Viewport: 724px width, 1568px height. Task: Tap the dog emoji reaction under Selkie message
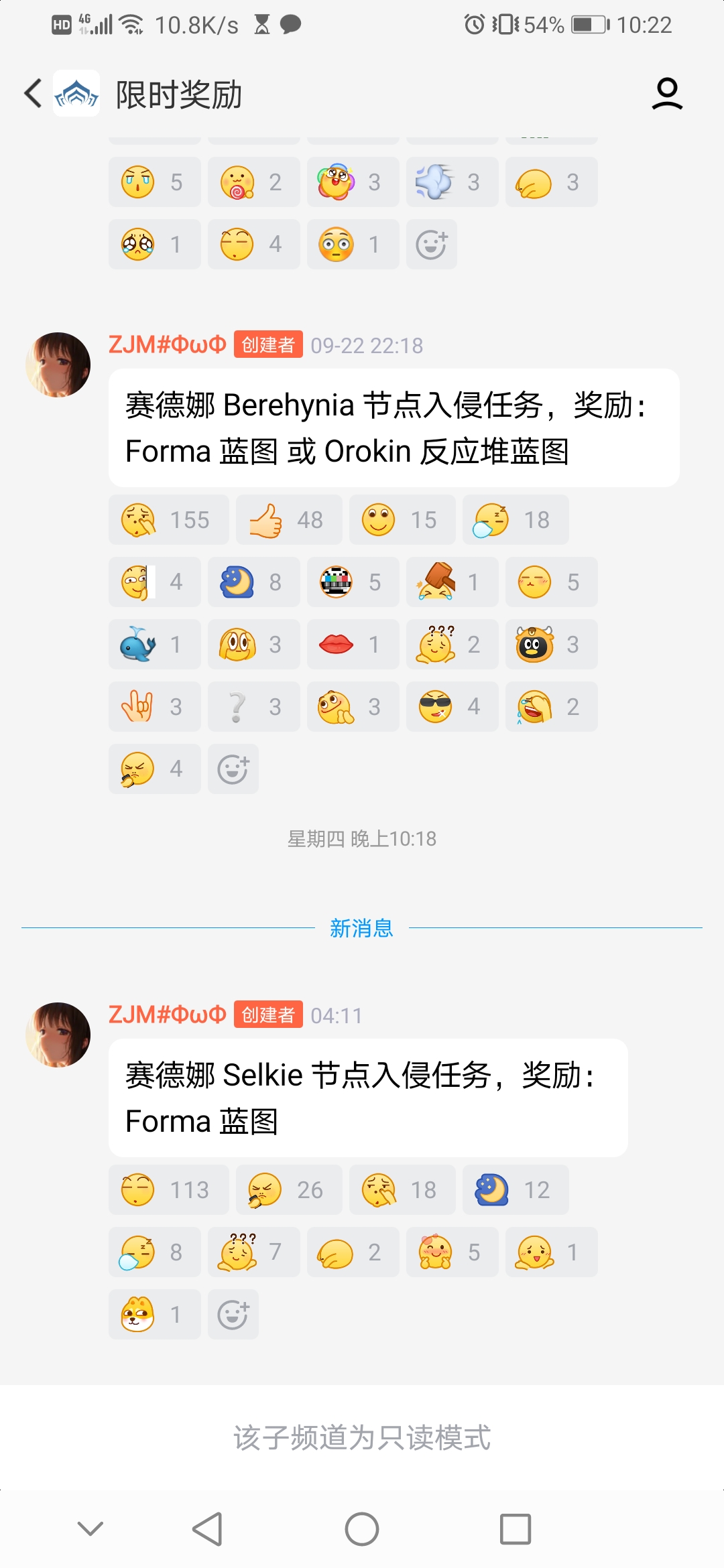(x=154, y=1315)
